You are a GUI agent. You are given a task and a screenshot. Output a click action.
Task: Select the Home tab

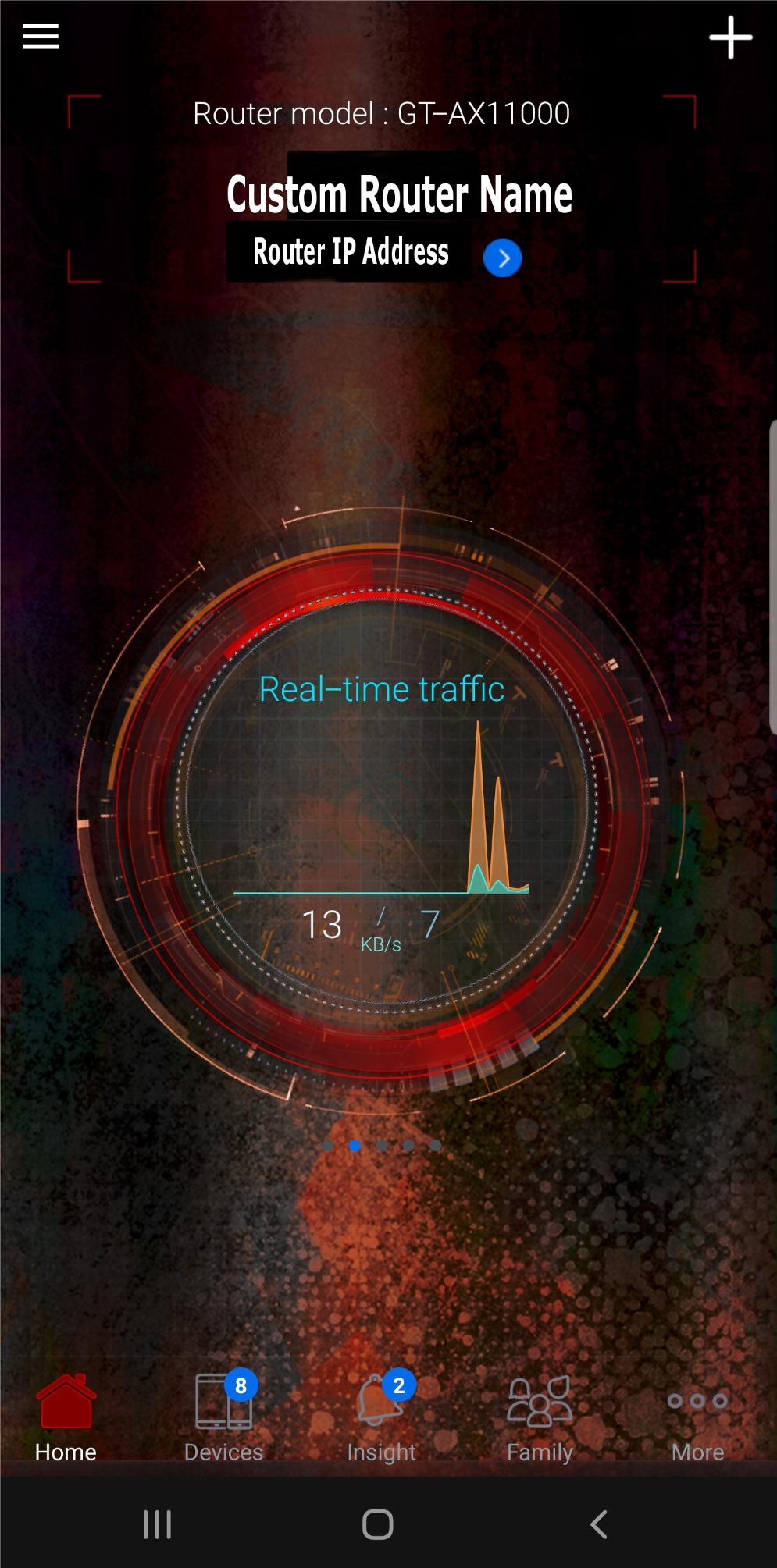[x=66, y=1418]
